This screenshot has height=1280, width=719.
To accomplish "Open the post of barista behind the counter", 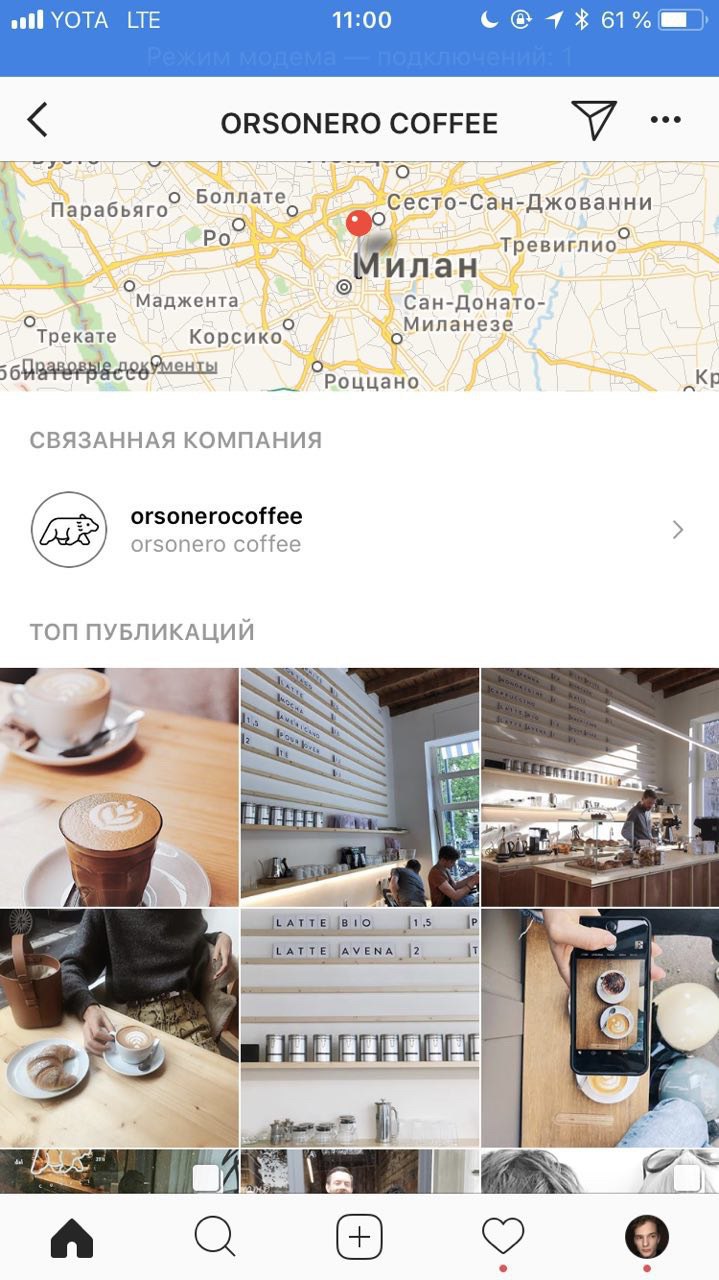I will pyautogui.click(x=600, y=787).
